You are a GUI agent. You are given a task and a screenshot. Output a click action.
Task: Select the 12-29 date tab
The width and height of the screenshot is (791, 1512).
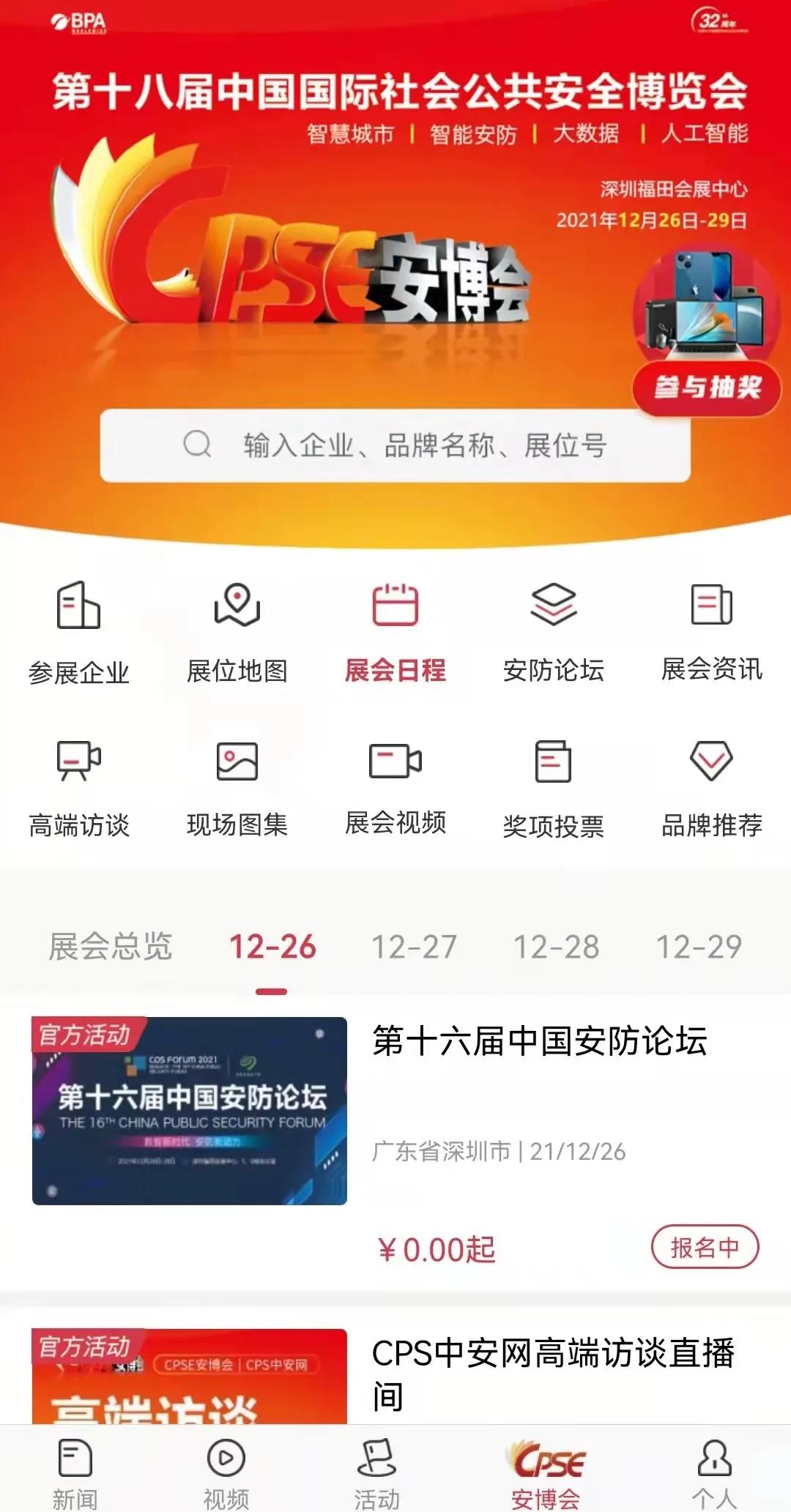699,947
